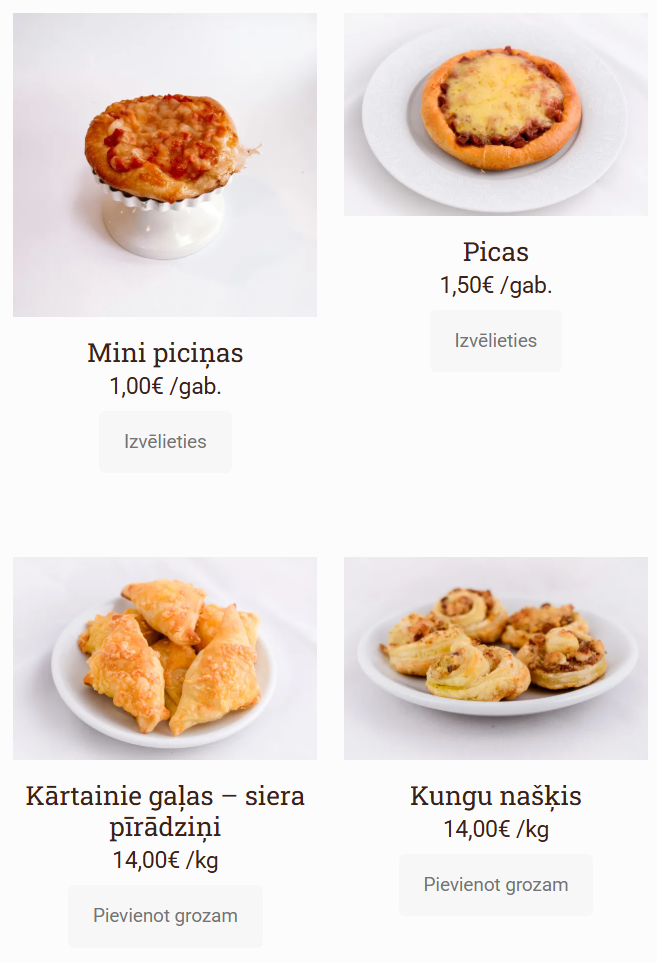Image resolution: width=657 pixels, height=963 pixels.
Task: Open the Mini piciņas product image
Action: coord(165,165)
